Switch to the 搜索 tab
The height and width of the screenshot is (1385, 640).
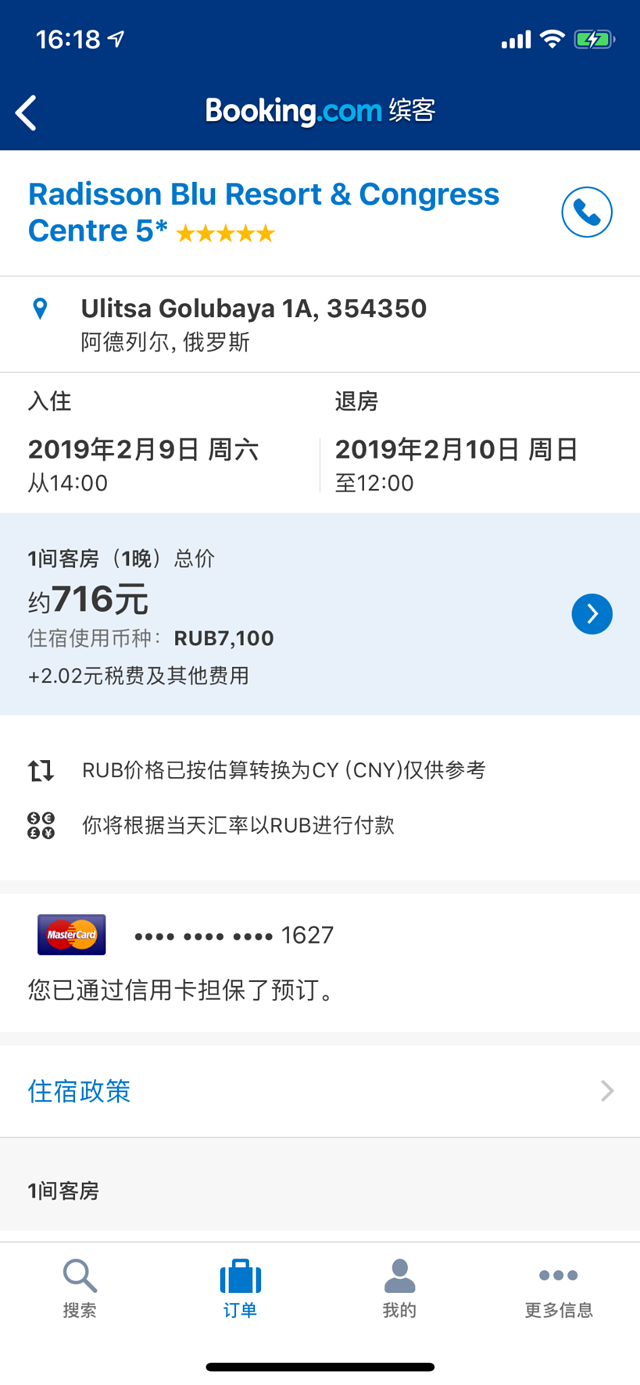[80, 1288]
